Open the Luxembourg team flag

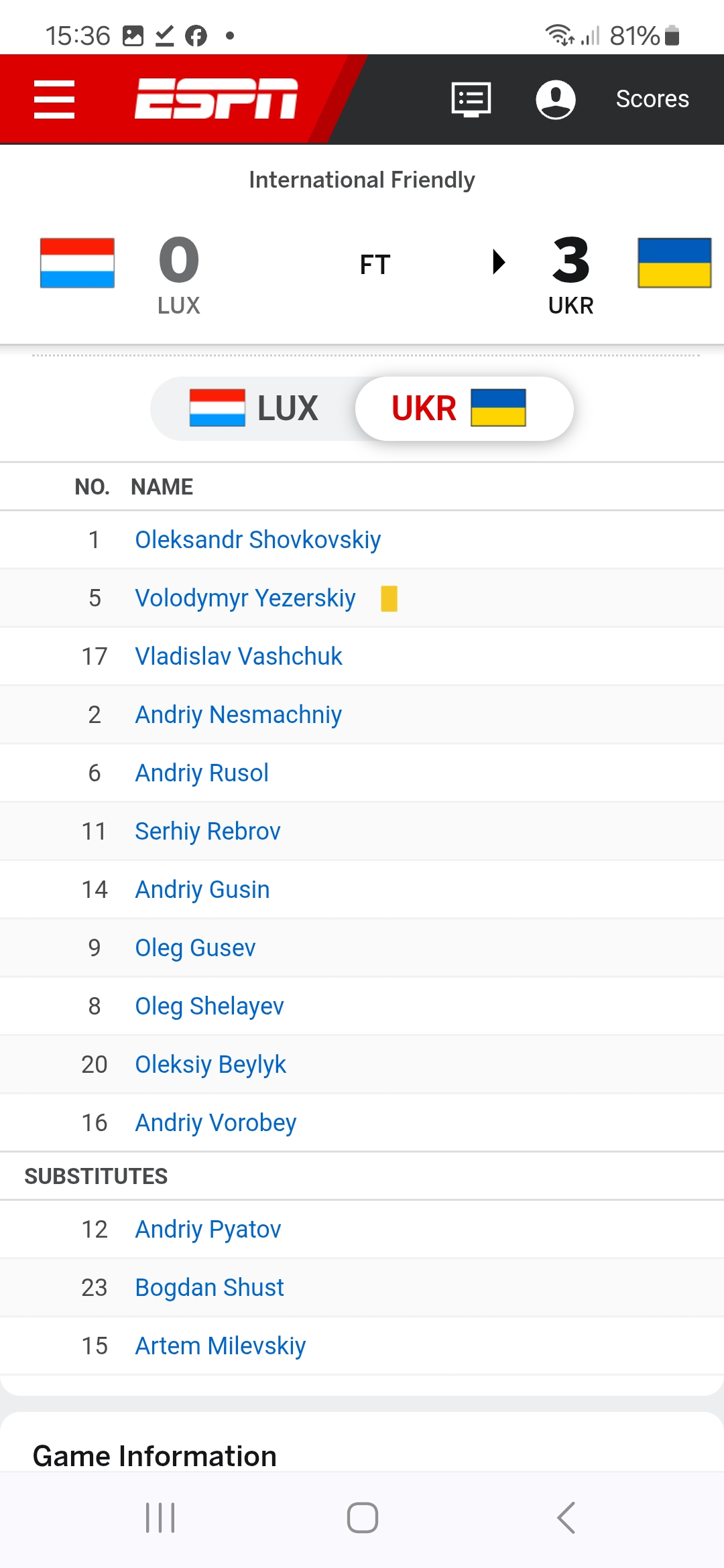tap(77, 263)
